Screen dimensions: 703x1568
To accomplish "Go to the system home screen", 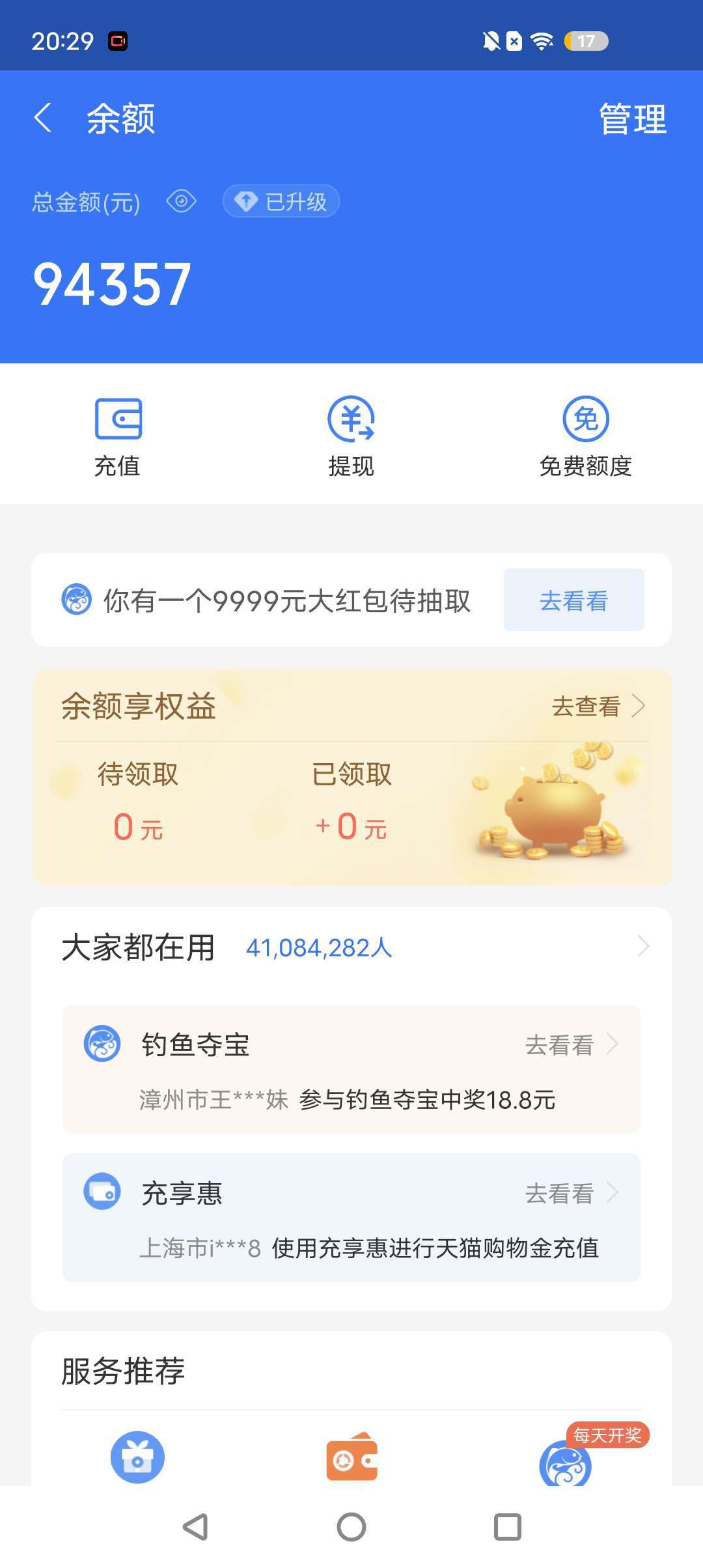I will tap(351, 1527).
